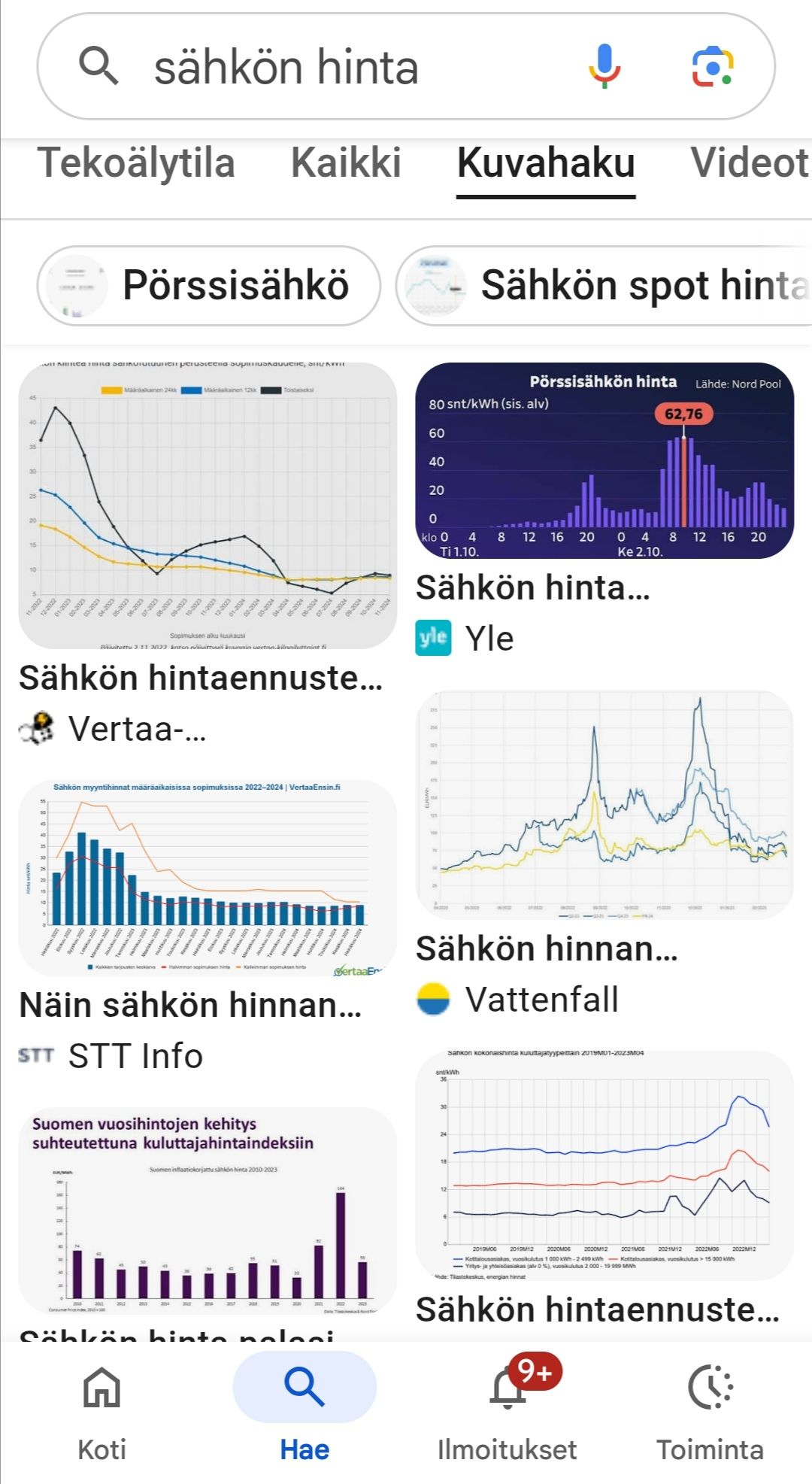
Task: Open the Toiminta activity tab
Action: pos(710,1410)
